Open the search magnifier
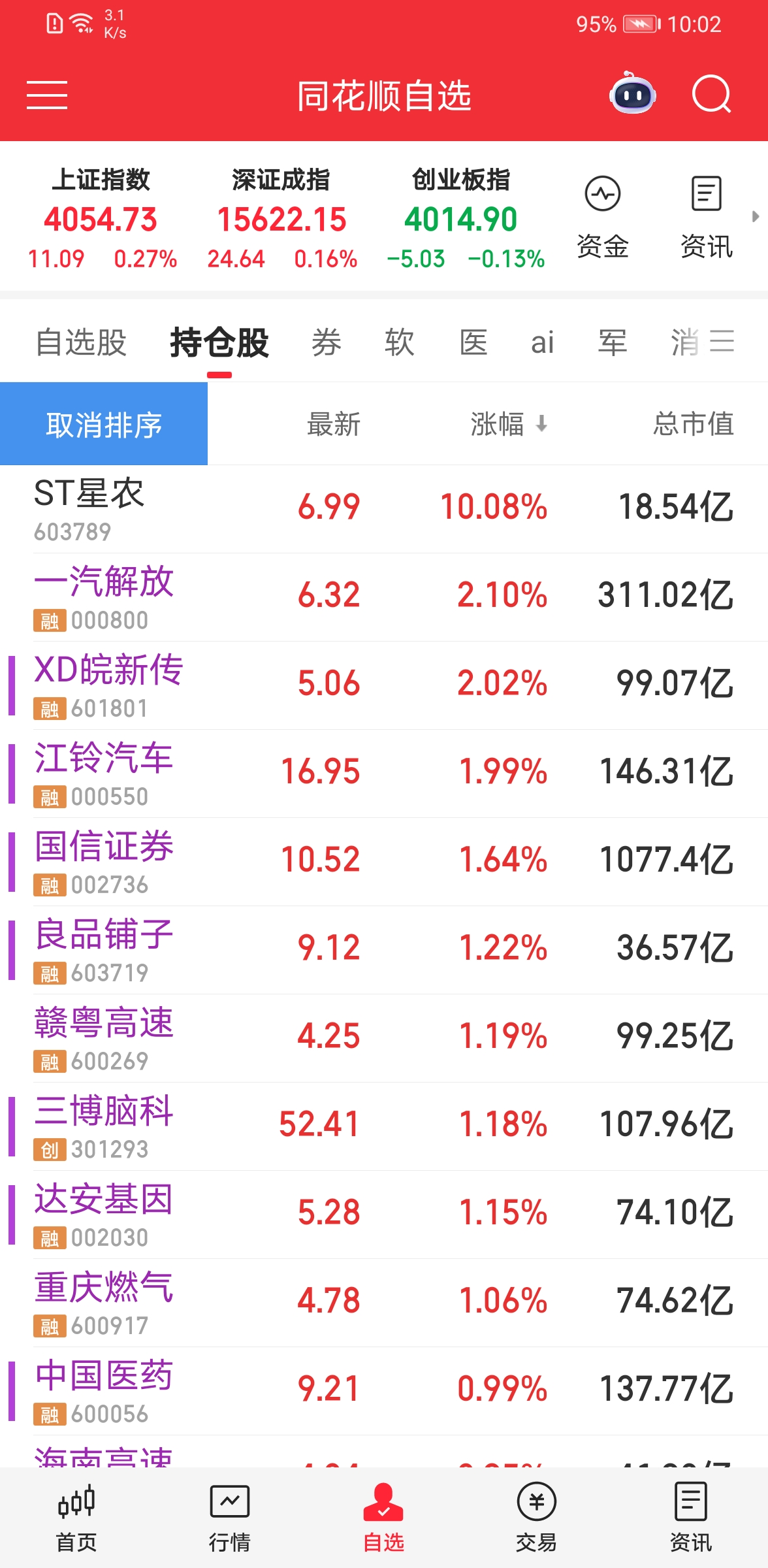This screenshot has height=1568, width=768. click(712, 95)
